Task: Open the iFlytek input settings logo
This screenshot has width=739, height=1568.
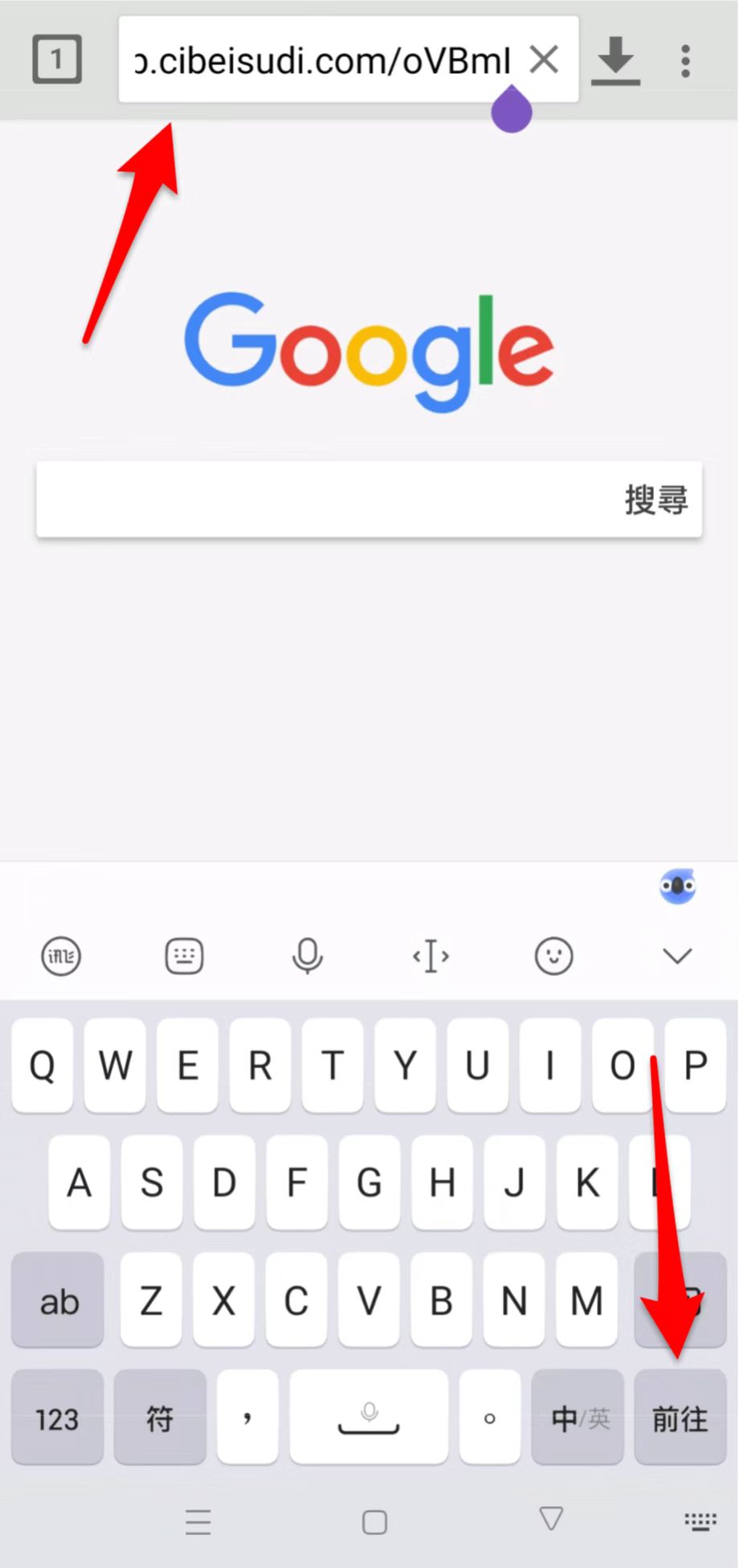Action: click(61, 956)
